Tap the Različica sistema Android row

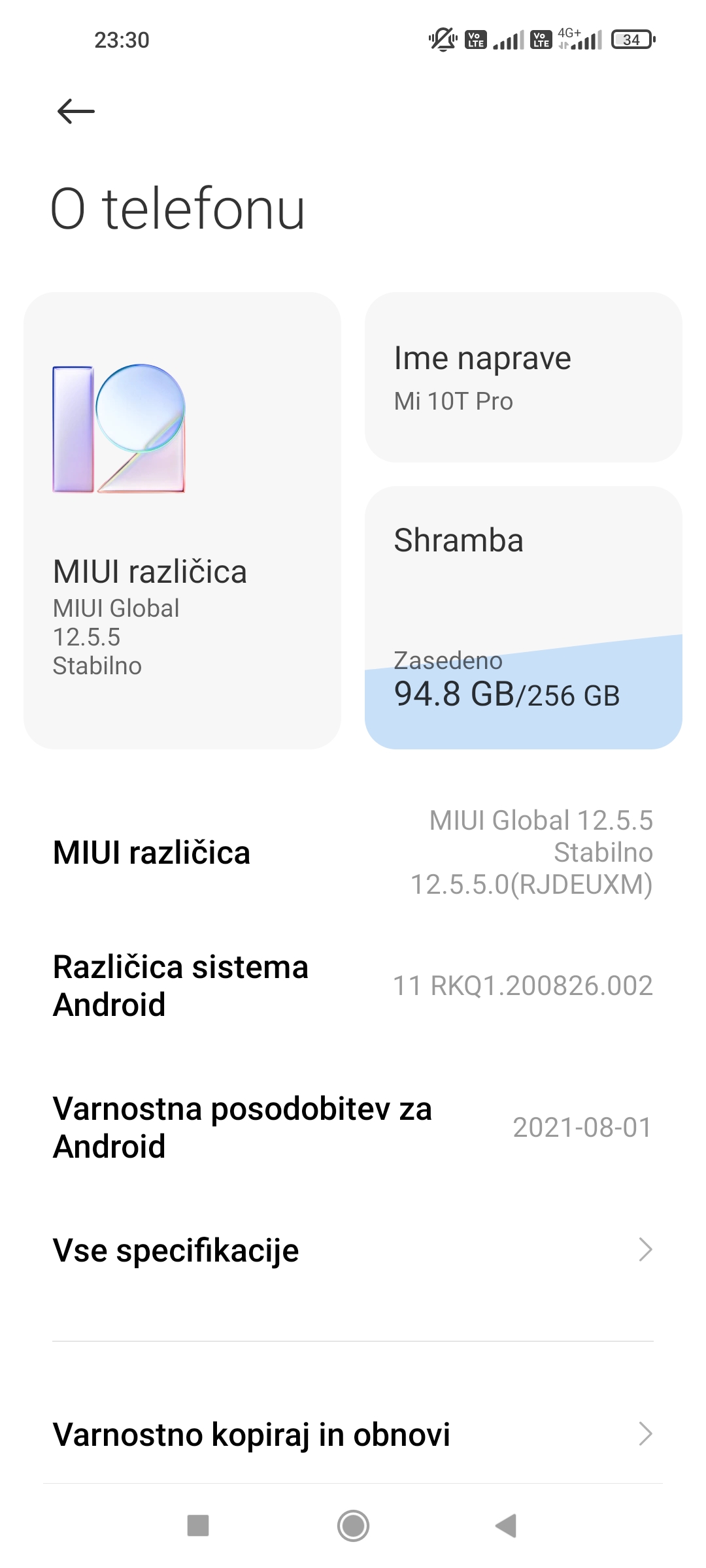[x=353, y=986]
